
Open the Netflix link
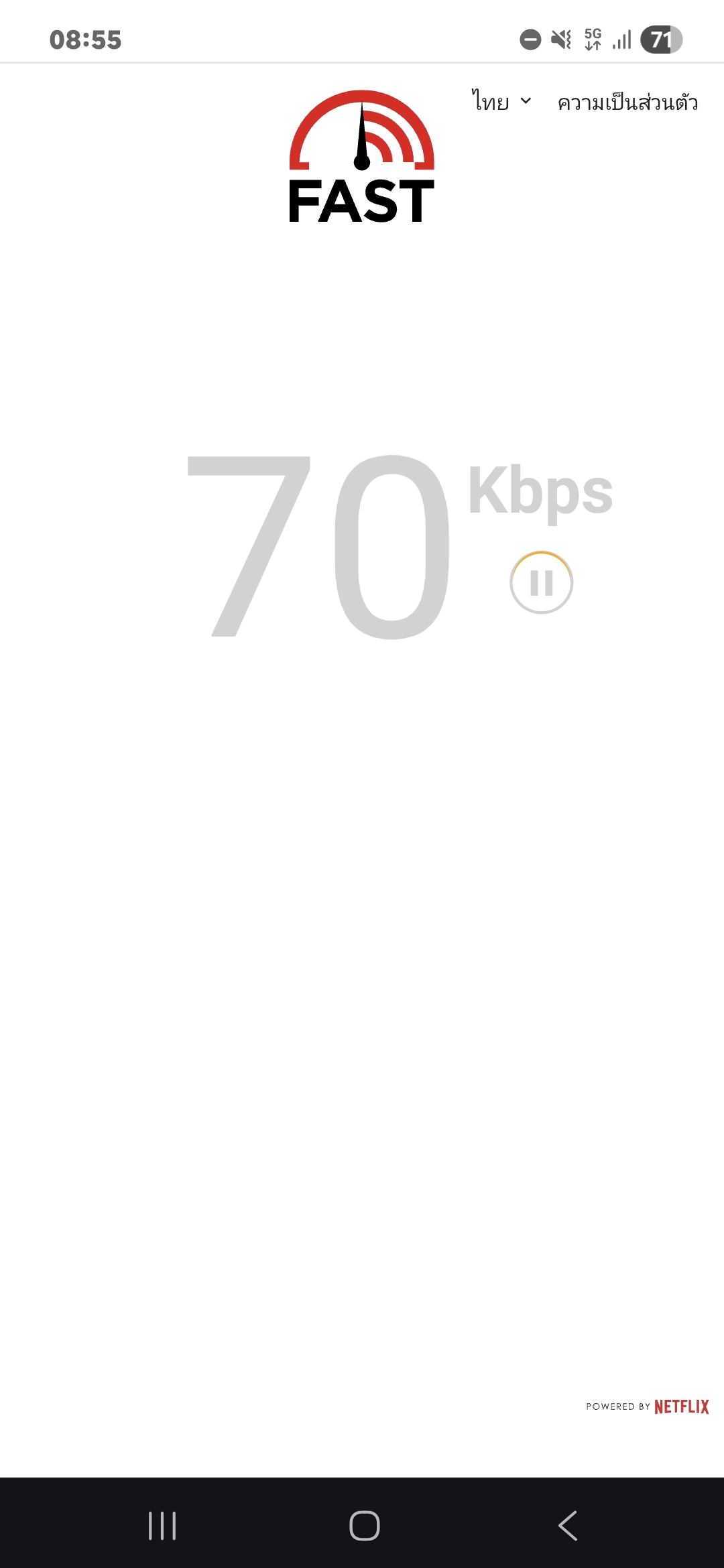[x=680, y=1407]
